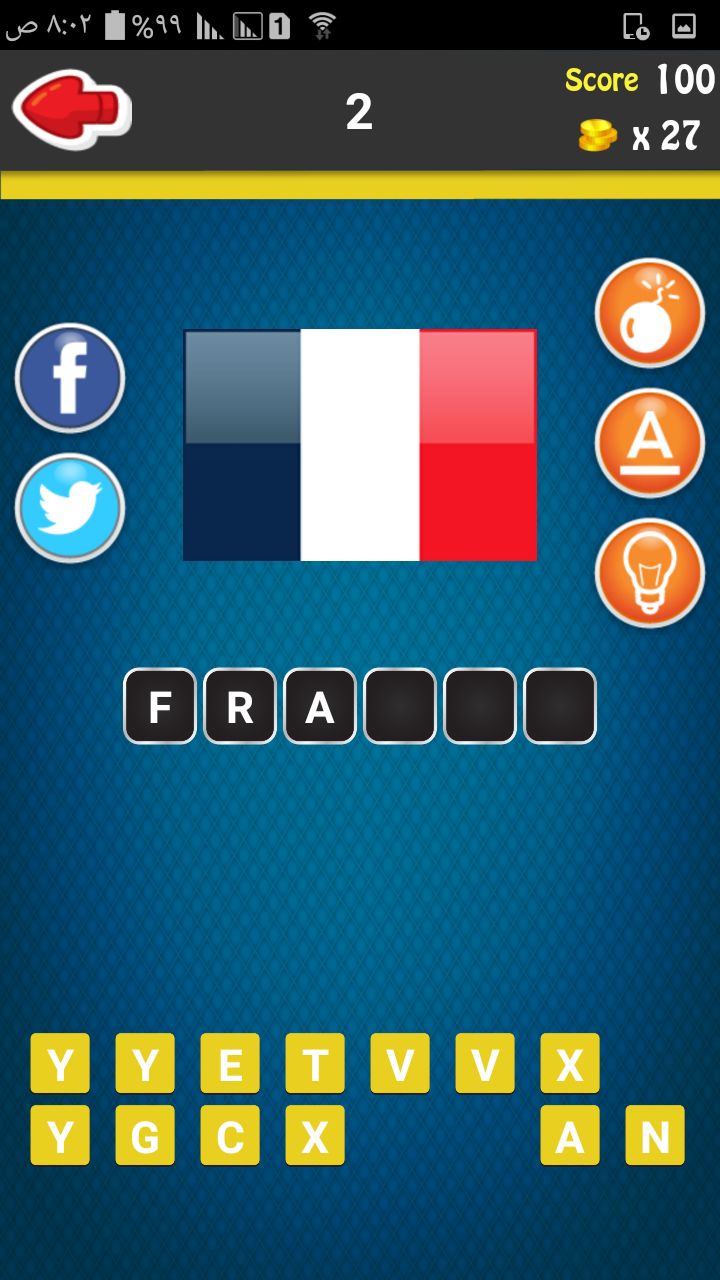Choose the letter G tile

pyautogui.click(x=145, y=1135)
